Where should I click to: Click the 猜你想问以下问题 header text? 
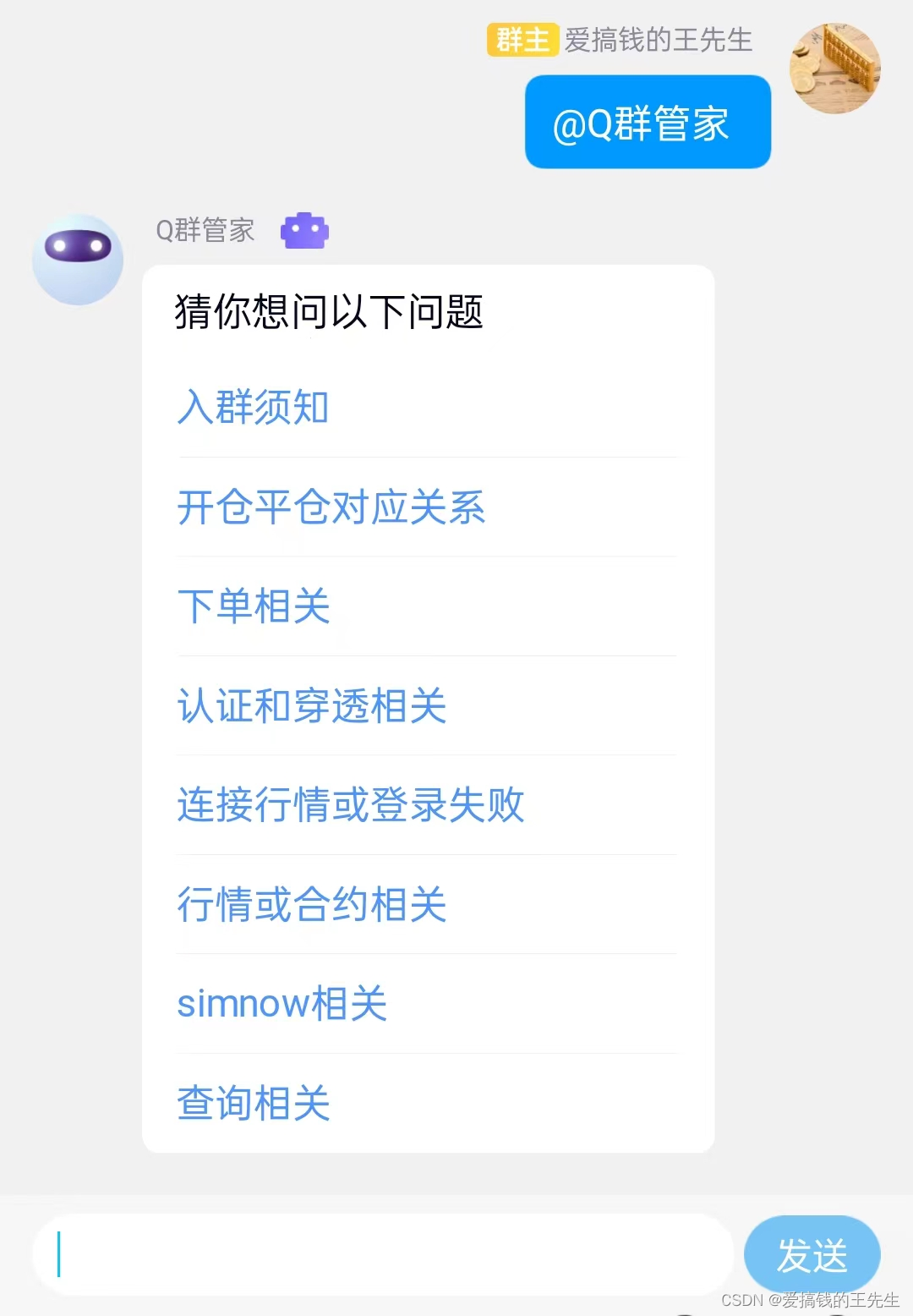330,310
